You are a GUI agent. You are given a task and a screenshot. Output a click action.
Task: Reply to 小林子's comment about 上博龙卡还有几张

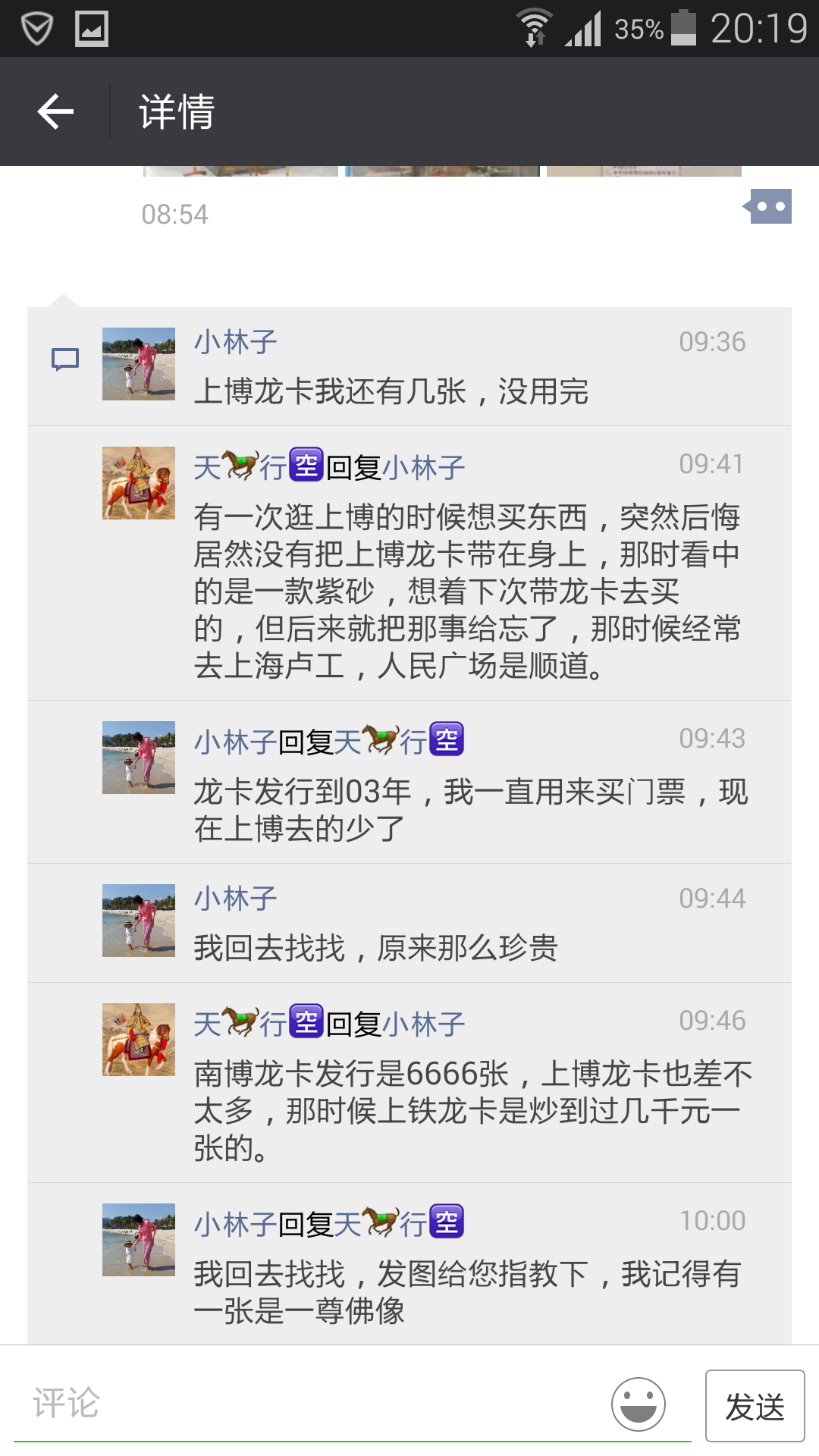pyautogui.click(x=391, y=392)
